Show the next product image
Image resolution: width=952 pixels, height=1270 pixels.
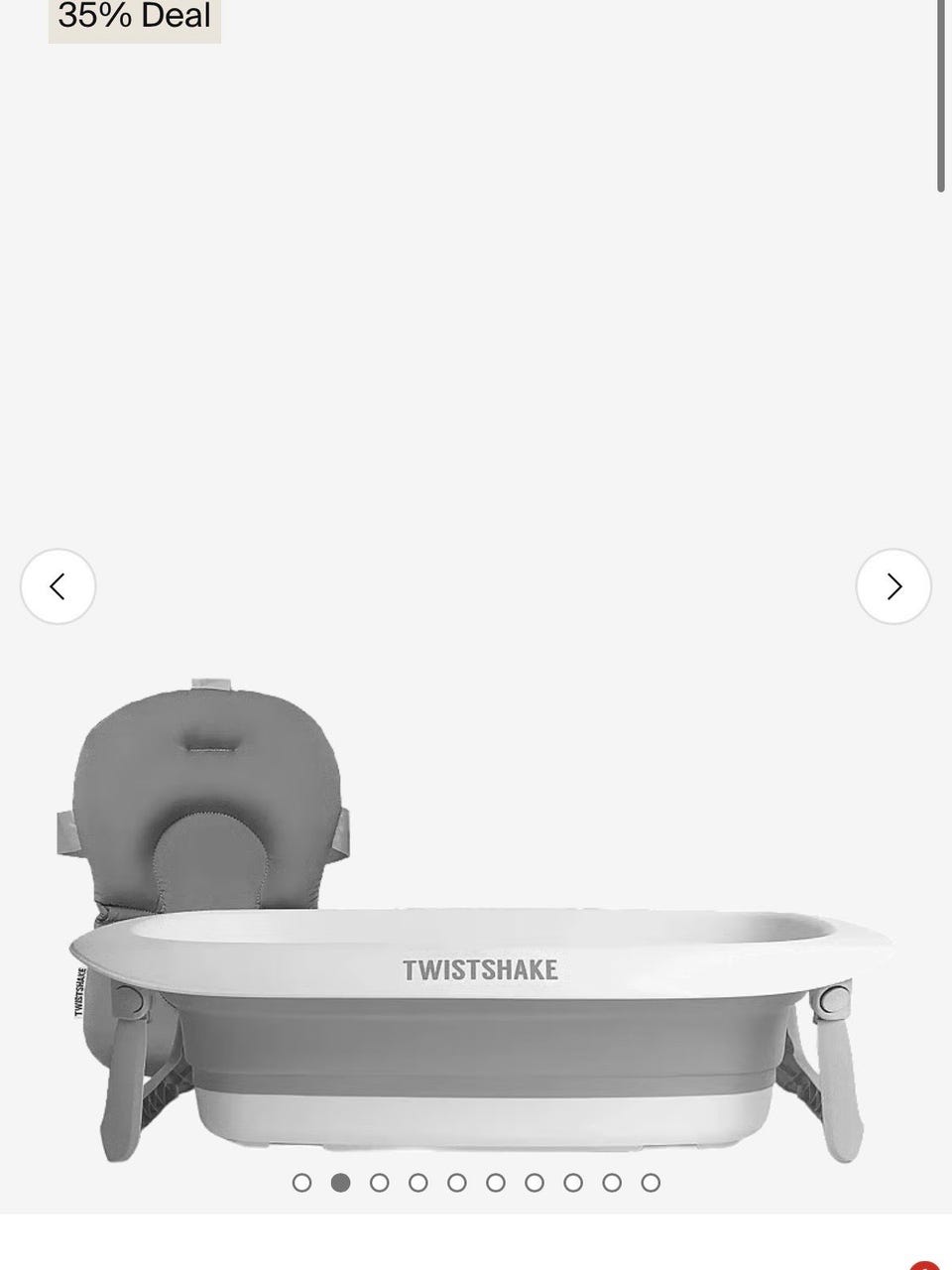pos(893,586)
